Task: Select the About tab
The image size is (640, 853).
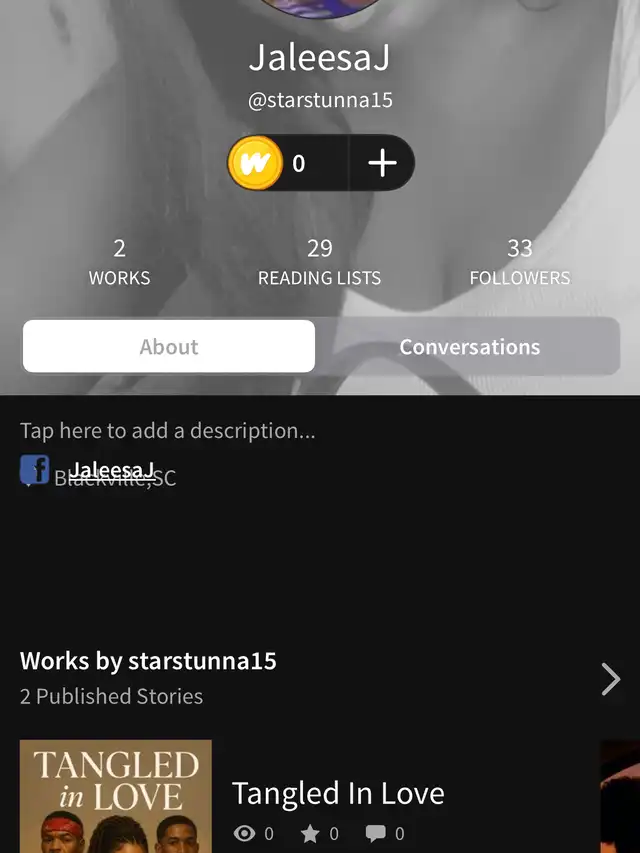Action: coord(169,347)
